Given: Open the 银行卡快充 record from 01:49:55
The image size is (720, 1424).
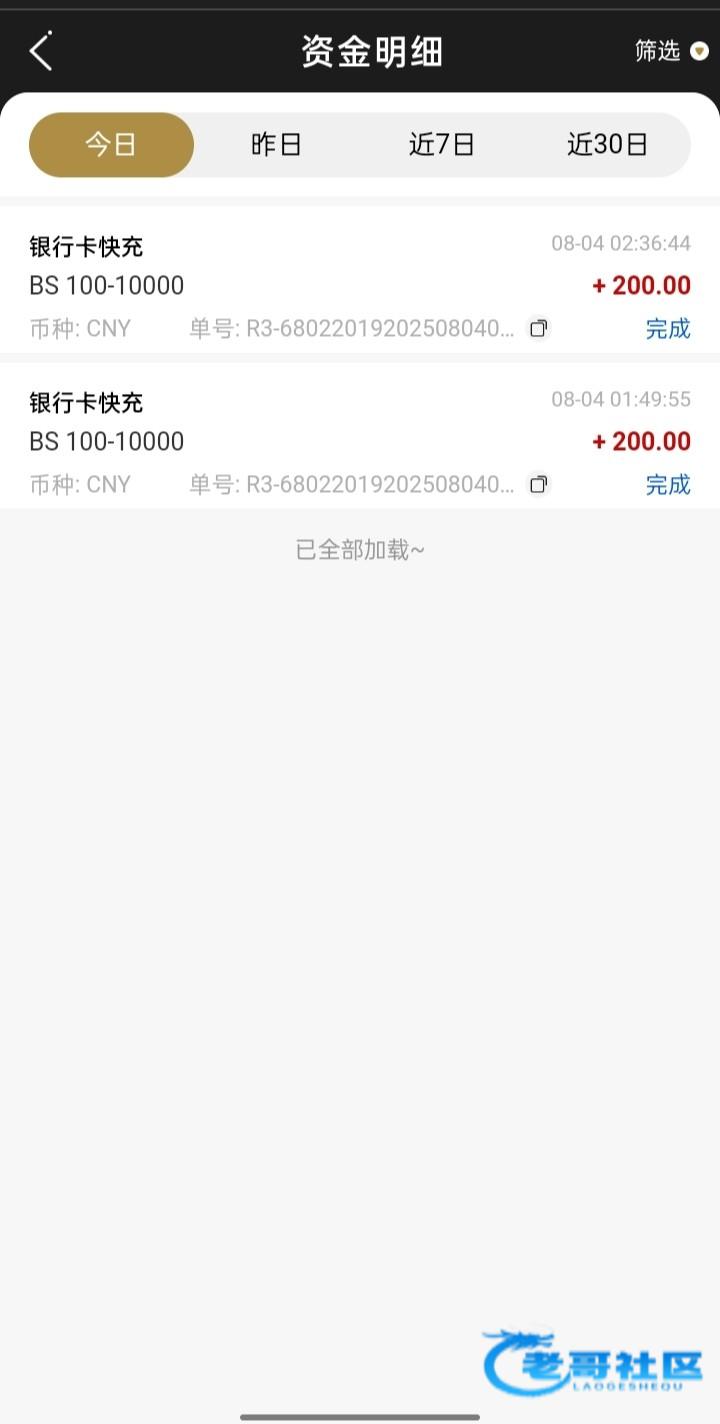Looking at the screenshot, I should [360, 436].
